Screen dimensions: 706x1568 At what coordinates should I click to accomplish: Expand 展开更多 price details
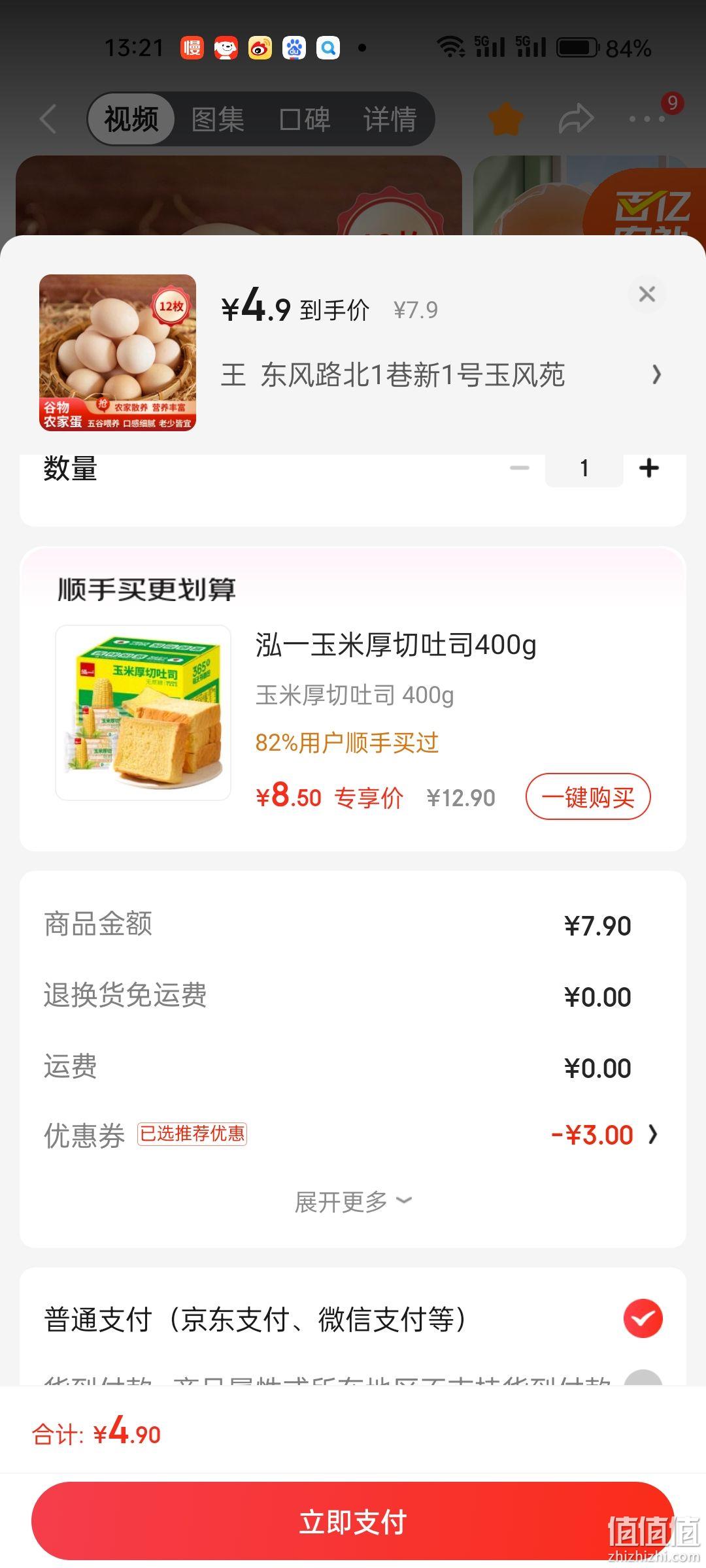[353, 1201]
